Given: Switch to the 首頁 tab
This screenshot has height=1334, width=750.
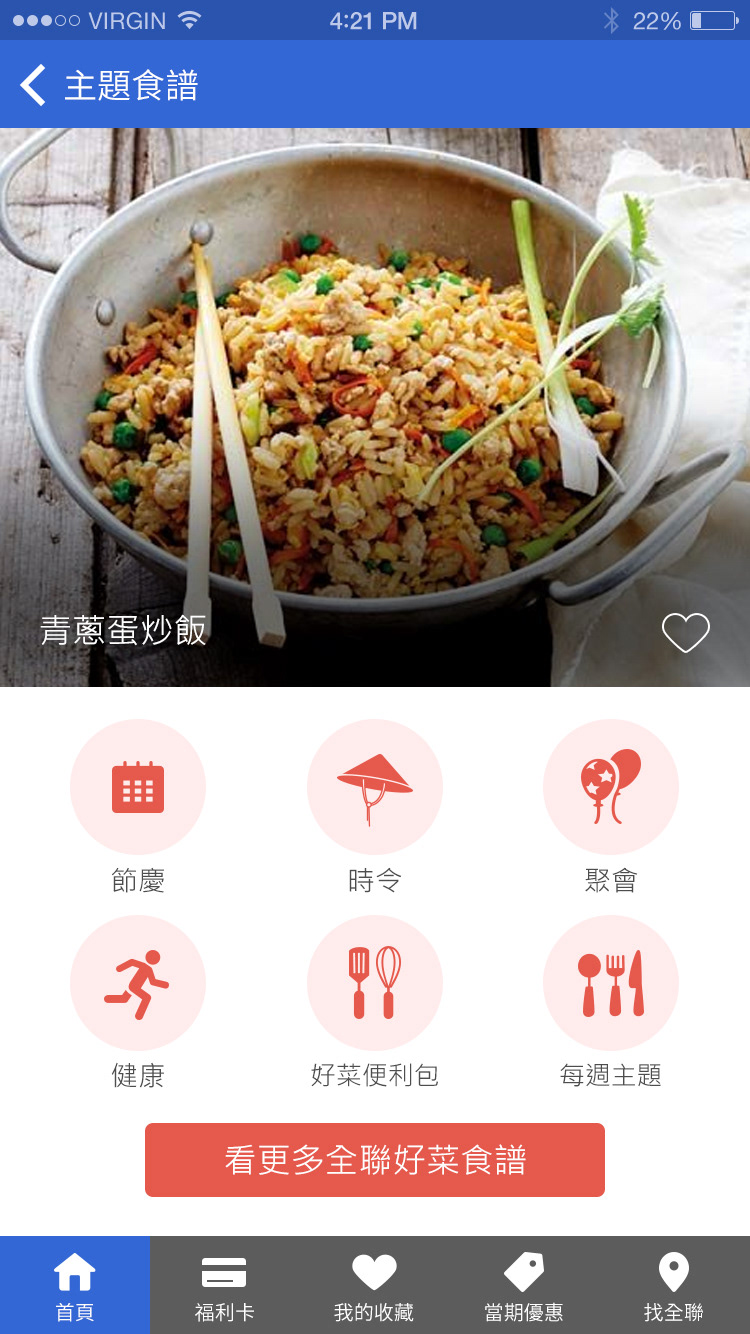Looking at the screenshot, I should 75,1286.
